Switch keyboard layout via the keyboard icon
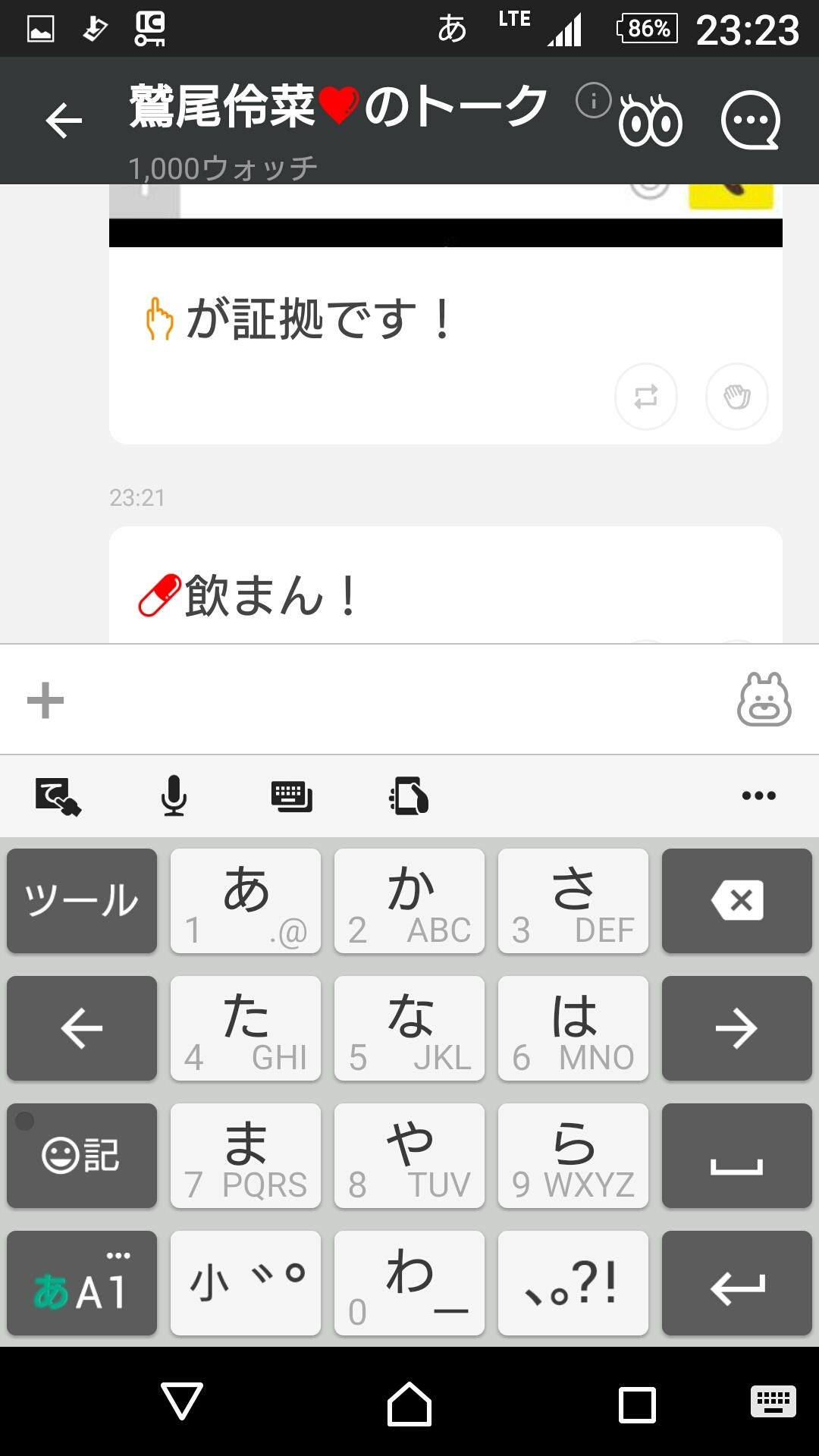This screenshot has width=819, height=1456. pyautogui.click(x=293, y=795)
